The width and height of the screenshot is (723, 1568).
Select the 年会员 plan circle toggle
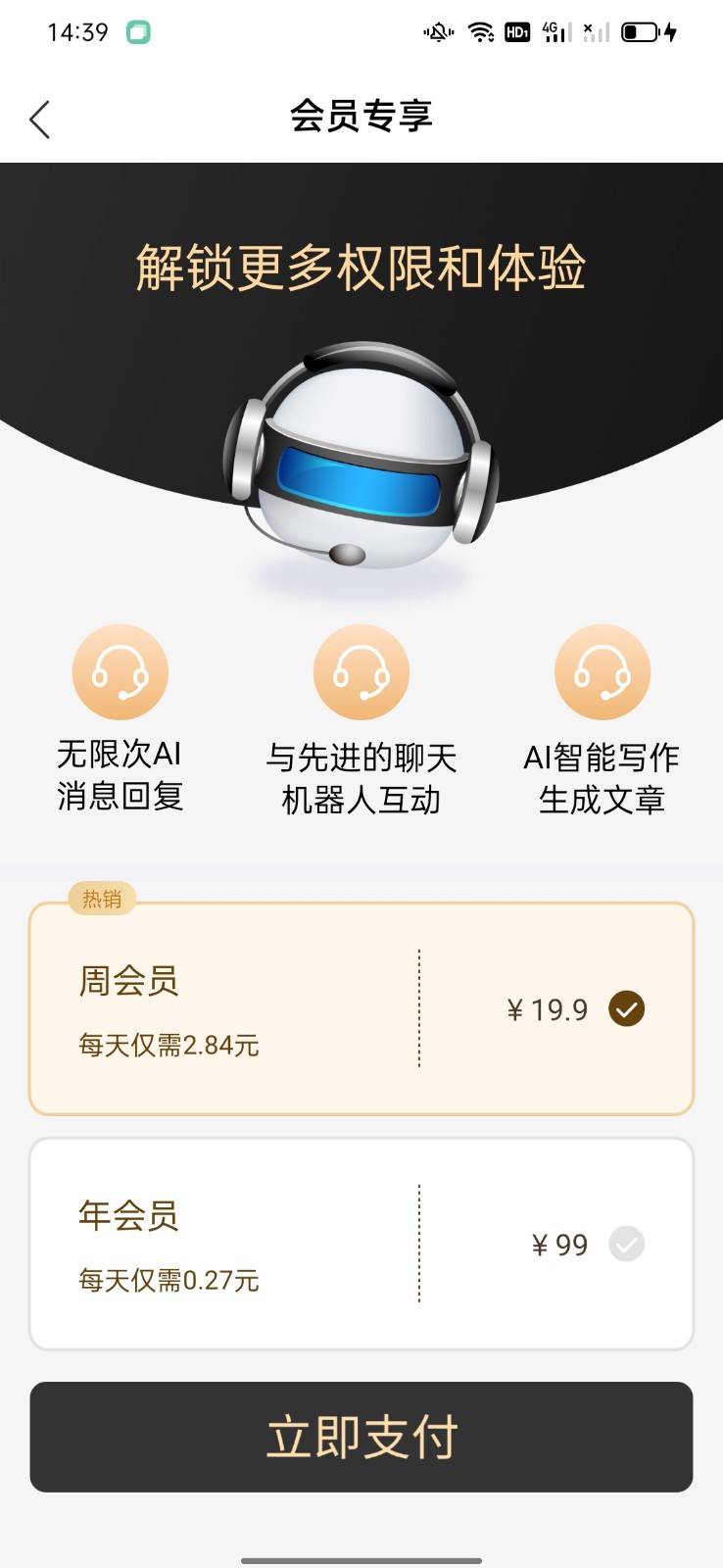tap(627, 1244)
